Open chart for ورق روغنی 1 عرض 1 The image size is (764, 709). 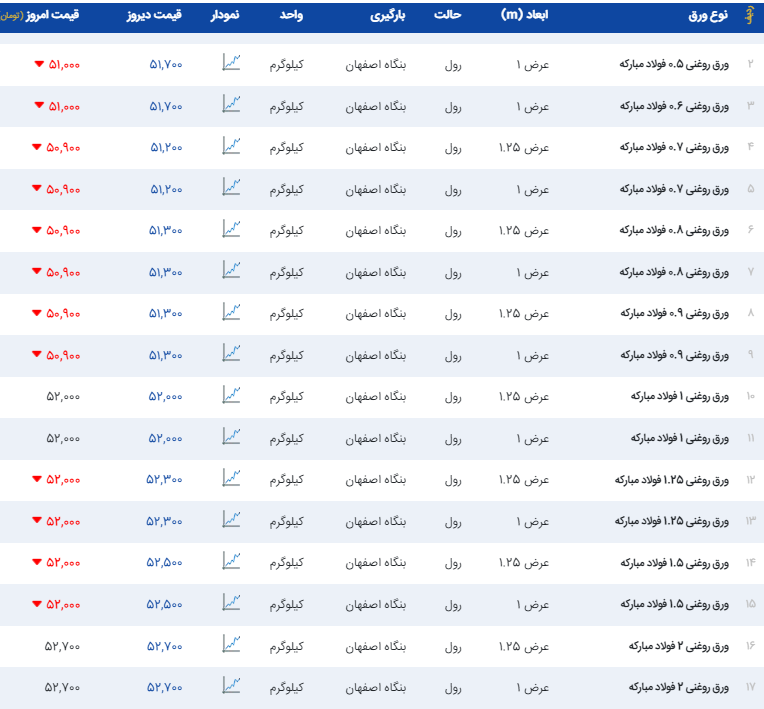pyautogui.click(x=231, y=436)
